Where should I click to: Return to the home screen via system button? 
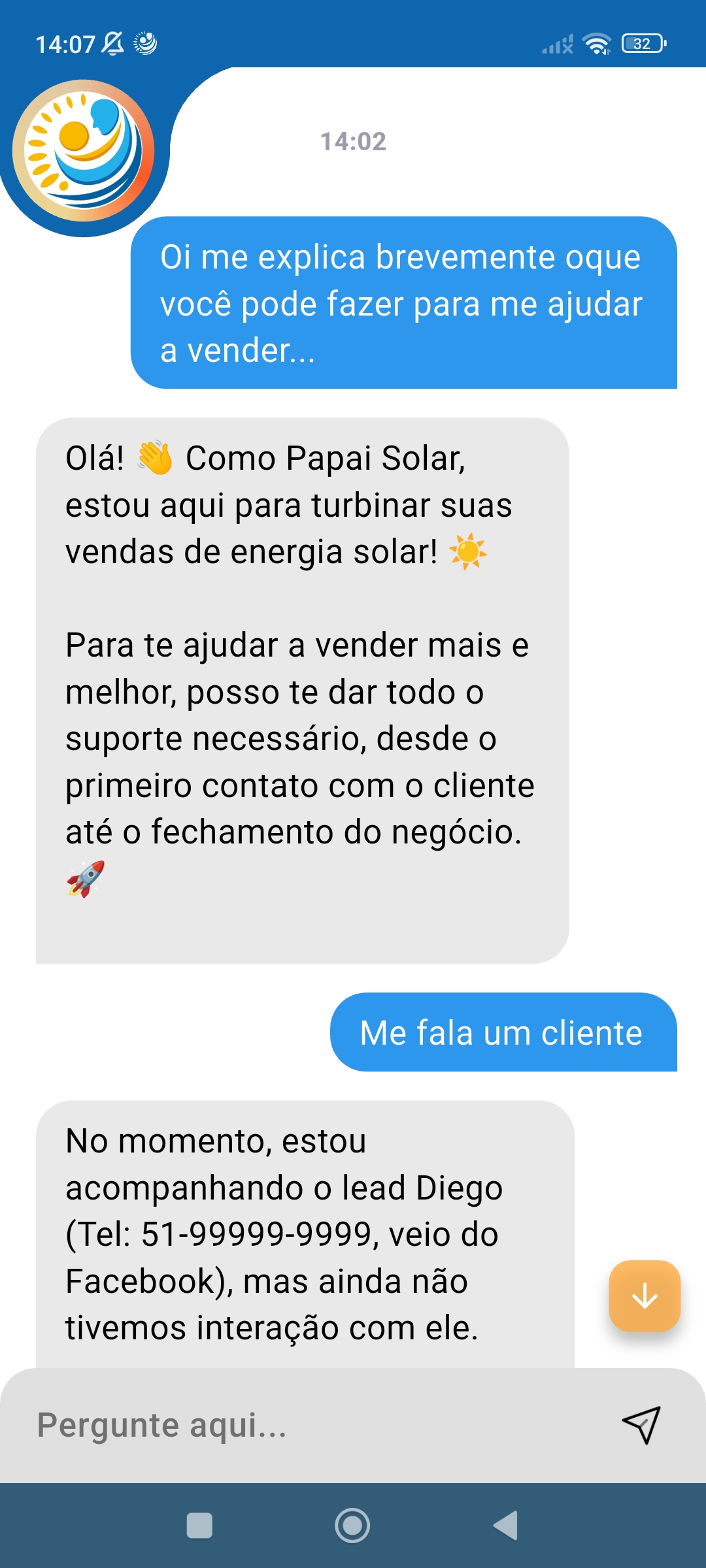pos(352,1526)
